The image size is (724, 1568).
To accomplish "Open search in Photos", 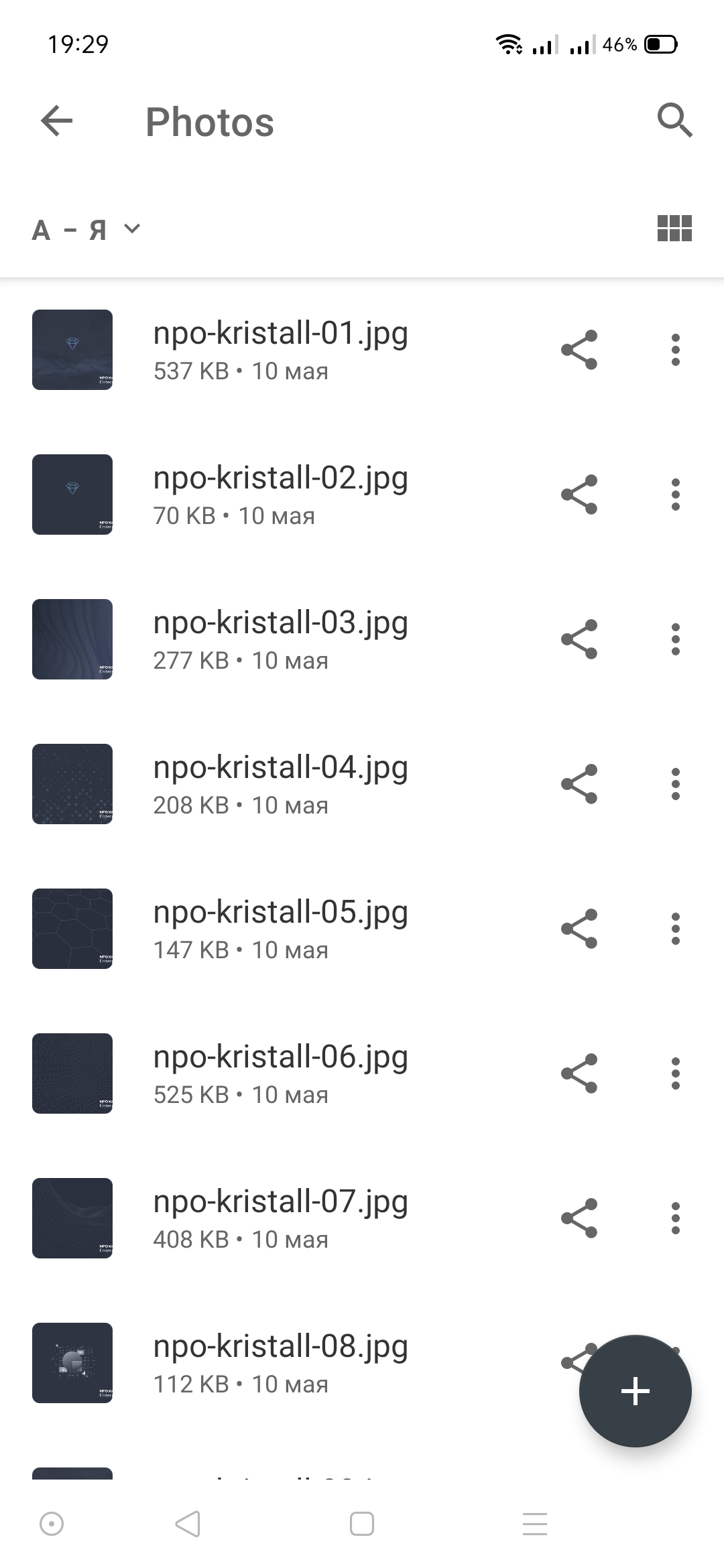I will 674,121.
